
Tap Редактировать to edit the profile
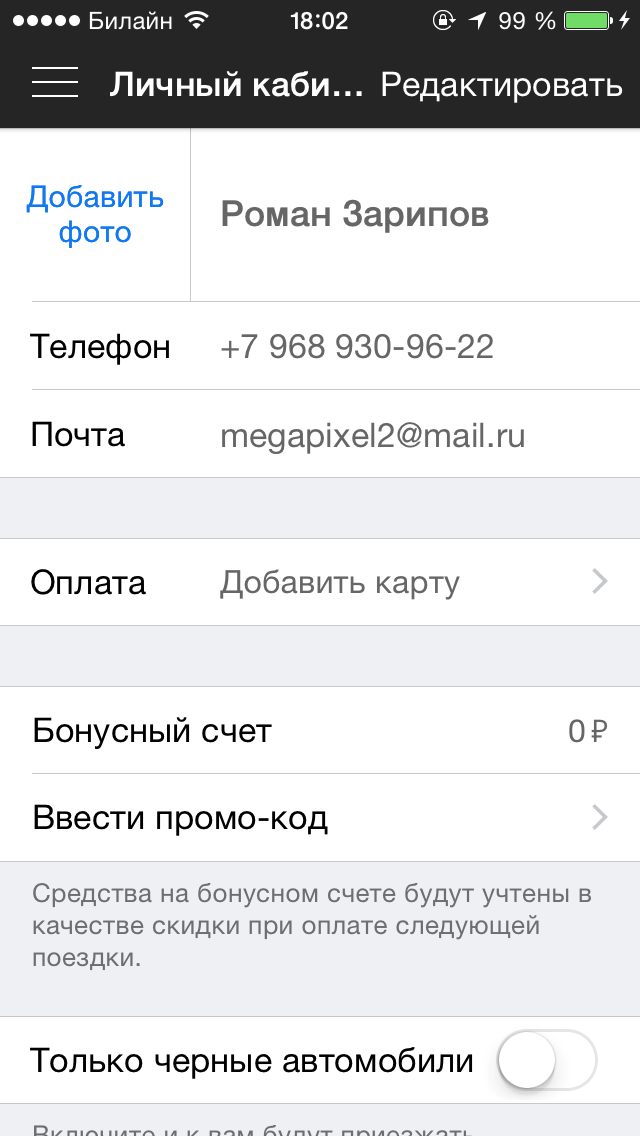[502, 85]
